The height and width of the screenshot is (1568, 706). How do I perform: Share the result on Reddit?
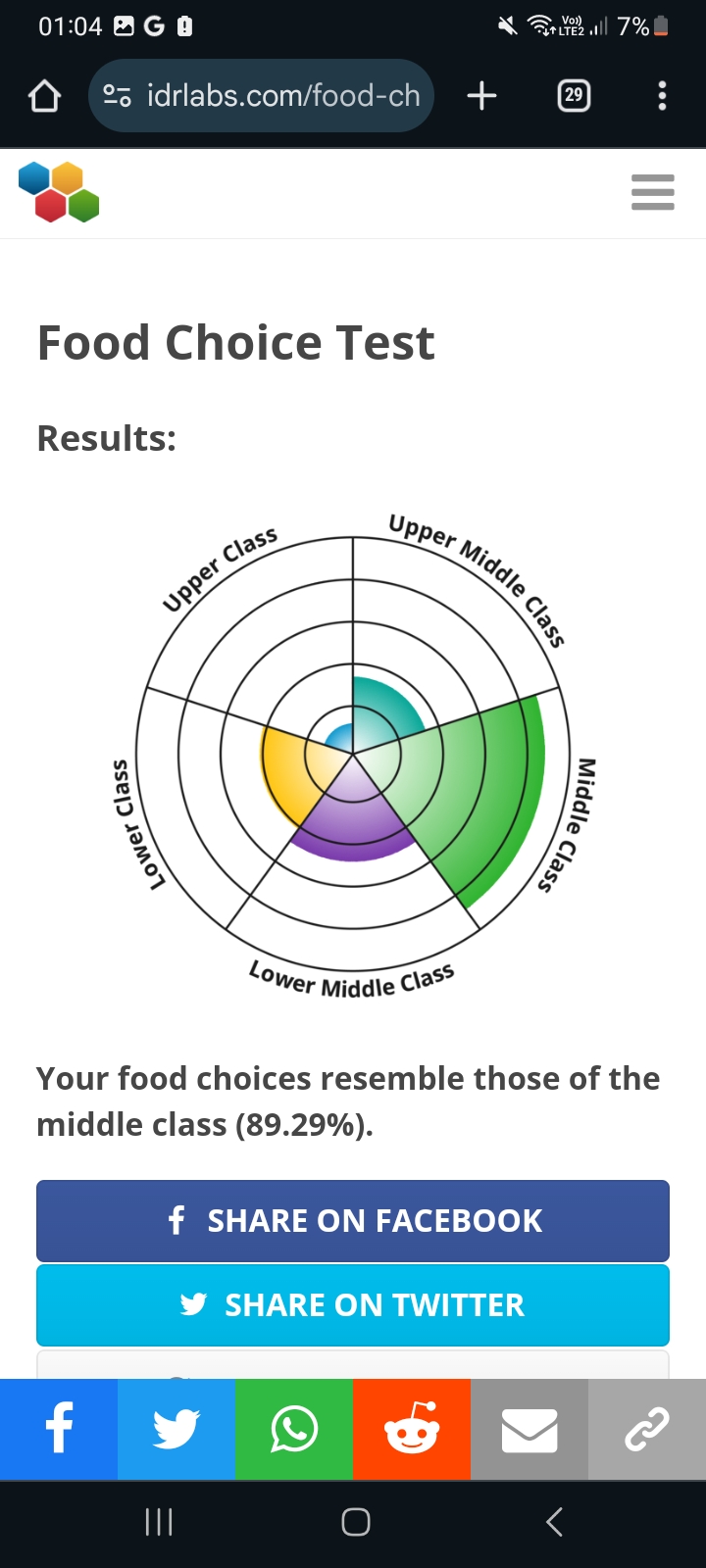point(412,1429)
